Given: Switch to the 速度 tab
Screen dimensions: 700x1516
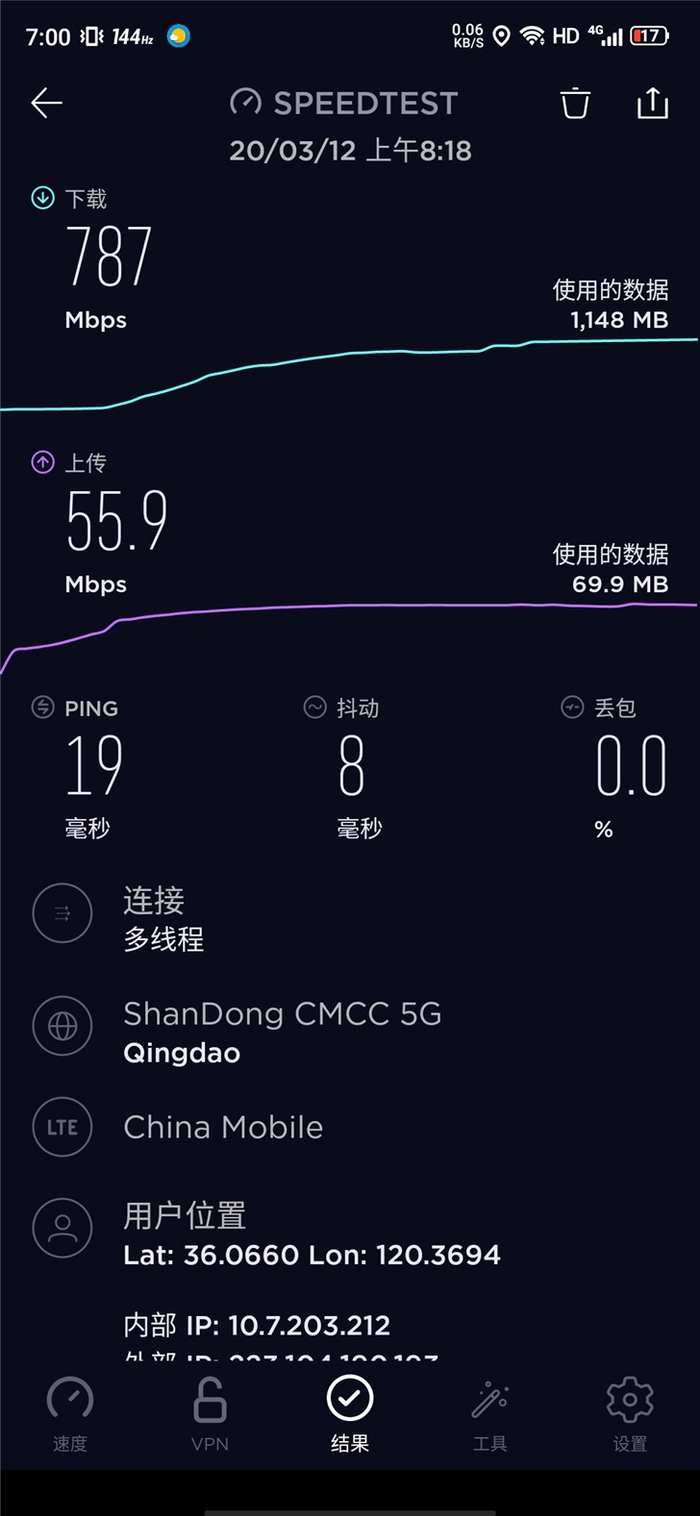Looking at the screenshot, I should click(x=70, y=1413).
